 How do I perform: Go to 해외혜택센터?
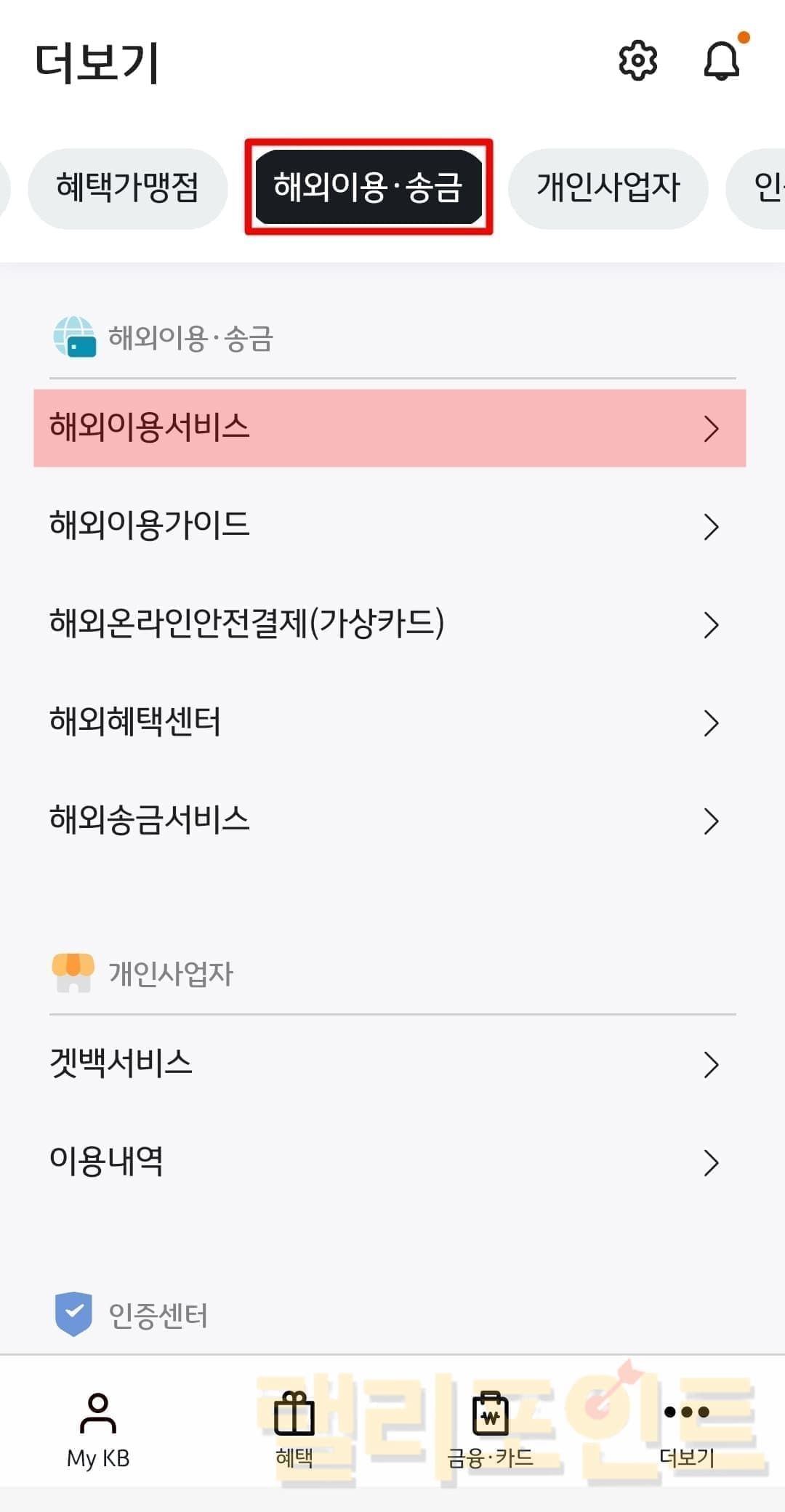pyautogui.click(x=390, y=722)
